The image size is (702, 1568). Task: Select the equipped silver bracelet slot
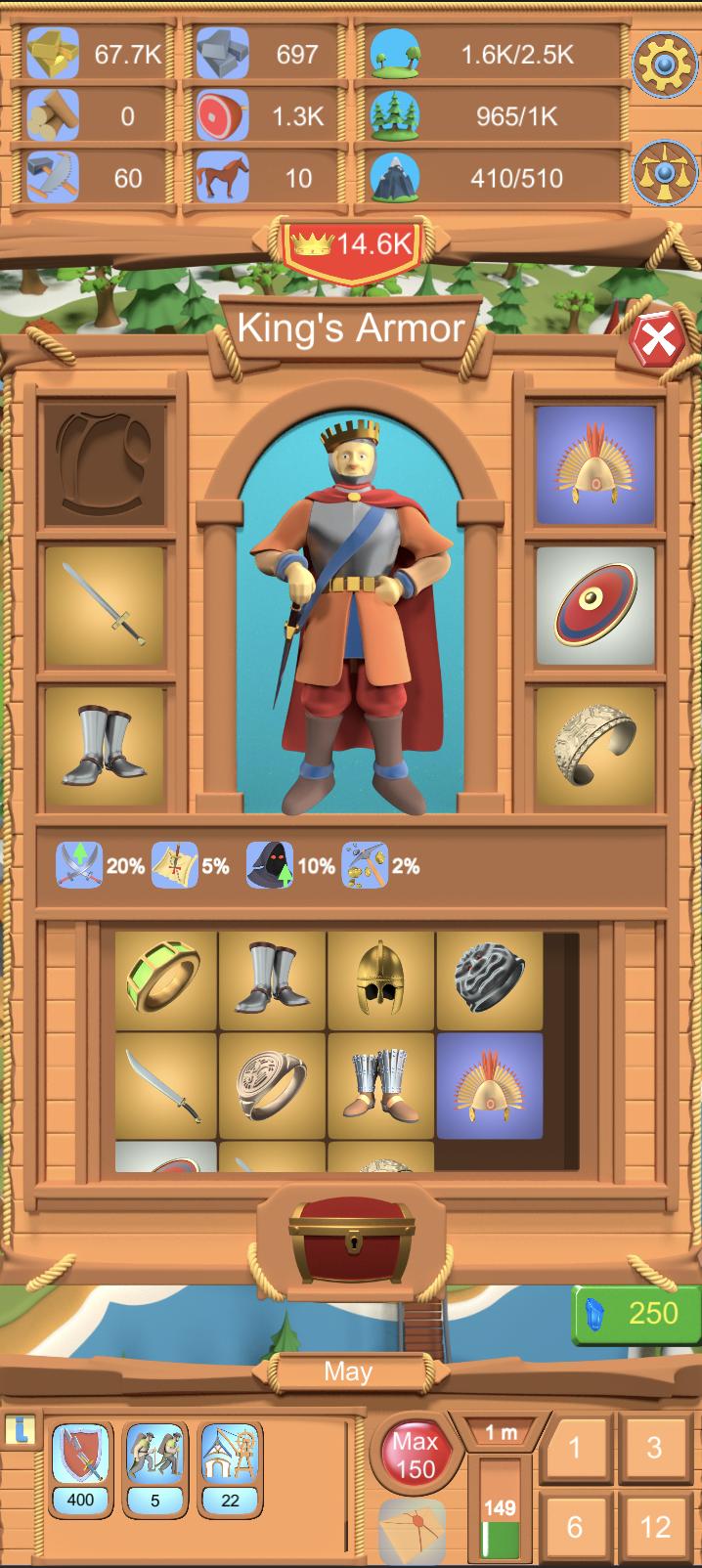(594, 747)
